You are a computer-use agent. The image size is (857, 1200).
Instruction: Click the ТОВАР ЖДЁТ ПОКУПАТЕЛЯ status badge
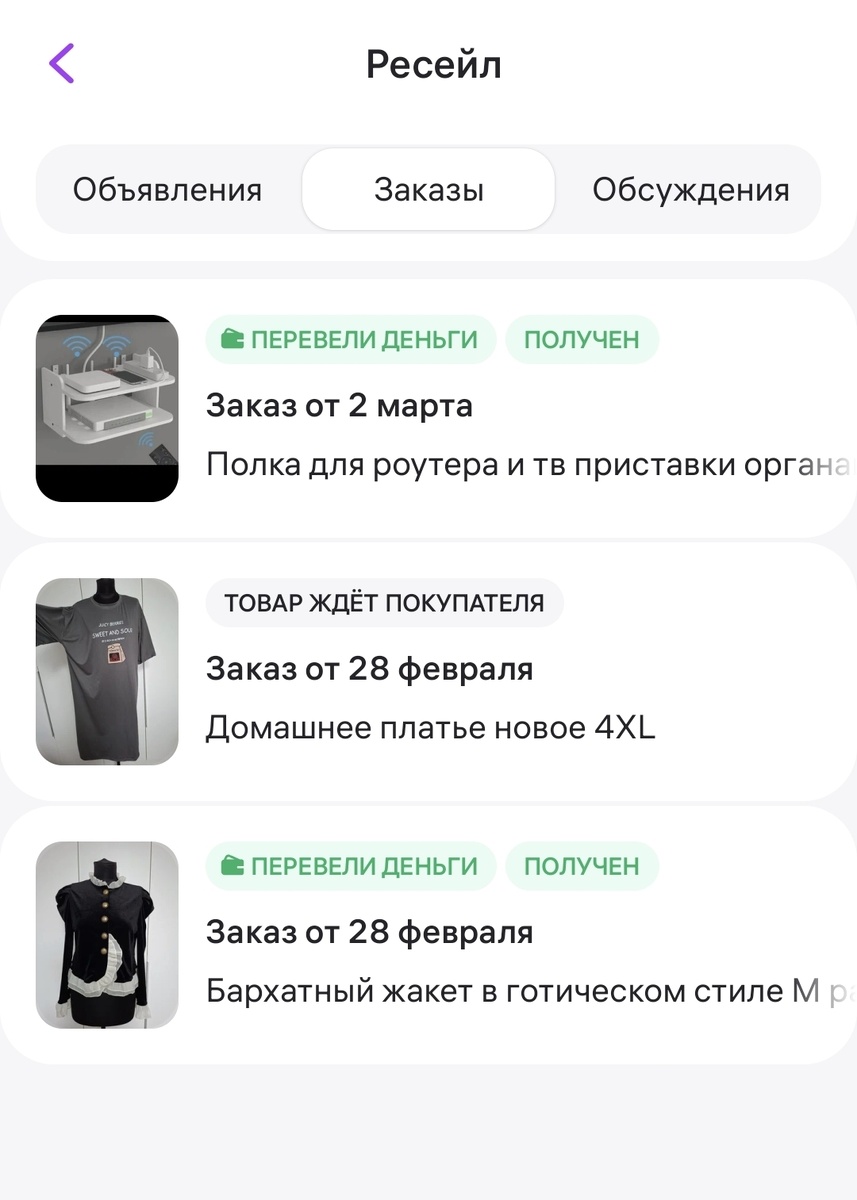pyautogui.click(x=384, y=603)
